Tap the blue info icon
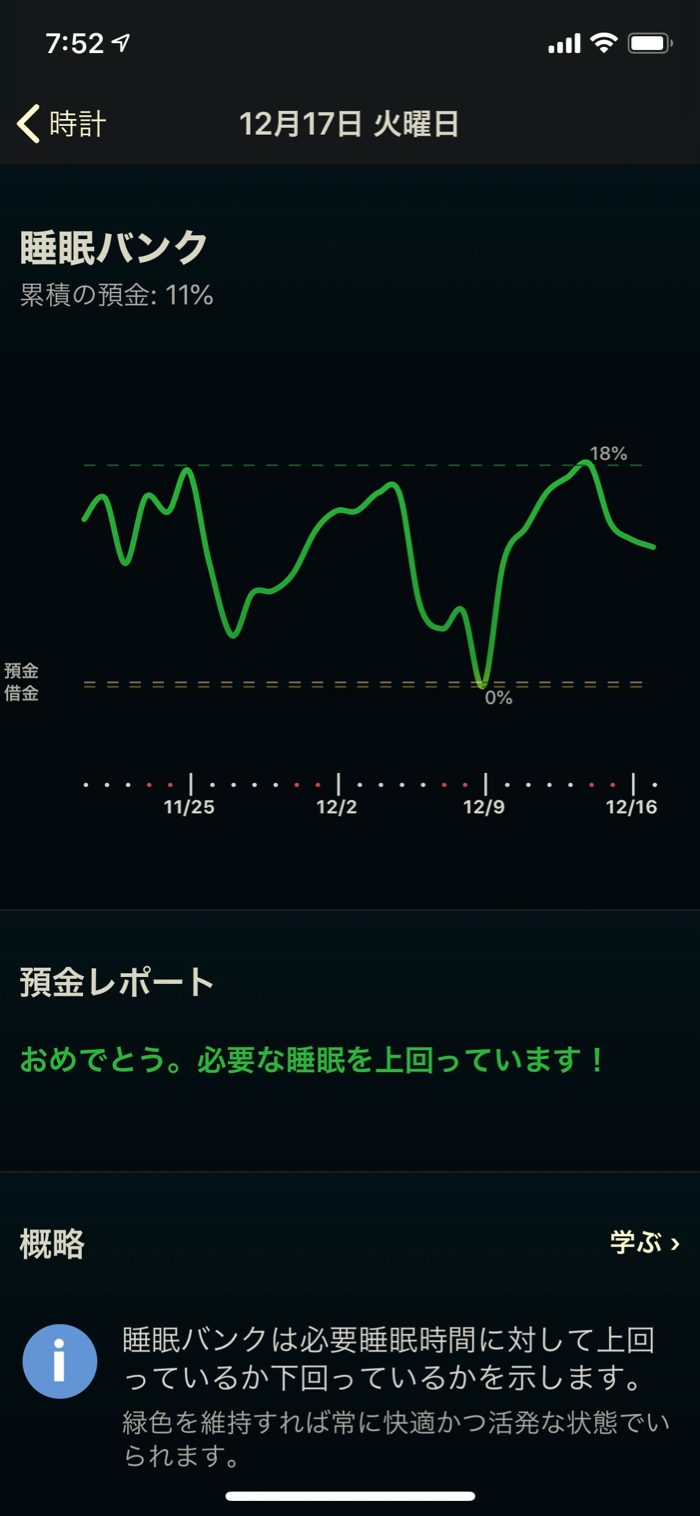 coord(60,1361)
